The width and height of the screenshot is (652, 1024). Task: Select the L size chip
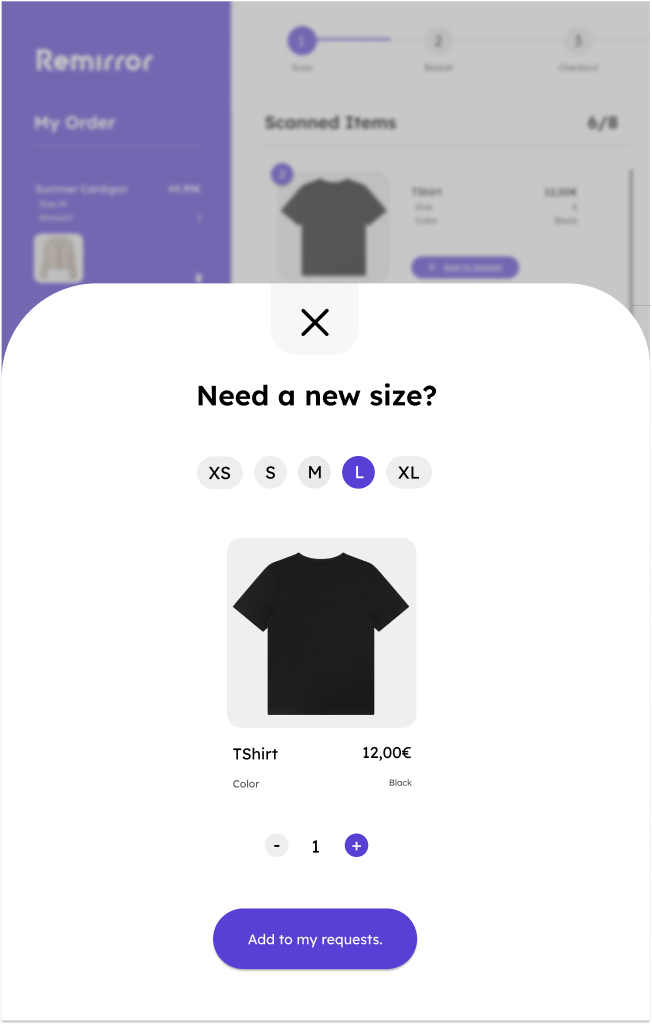tap(358, 473)
